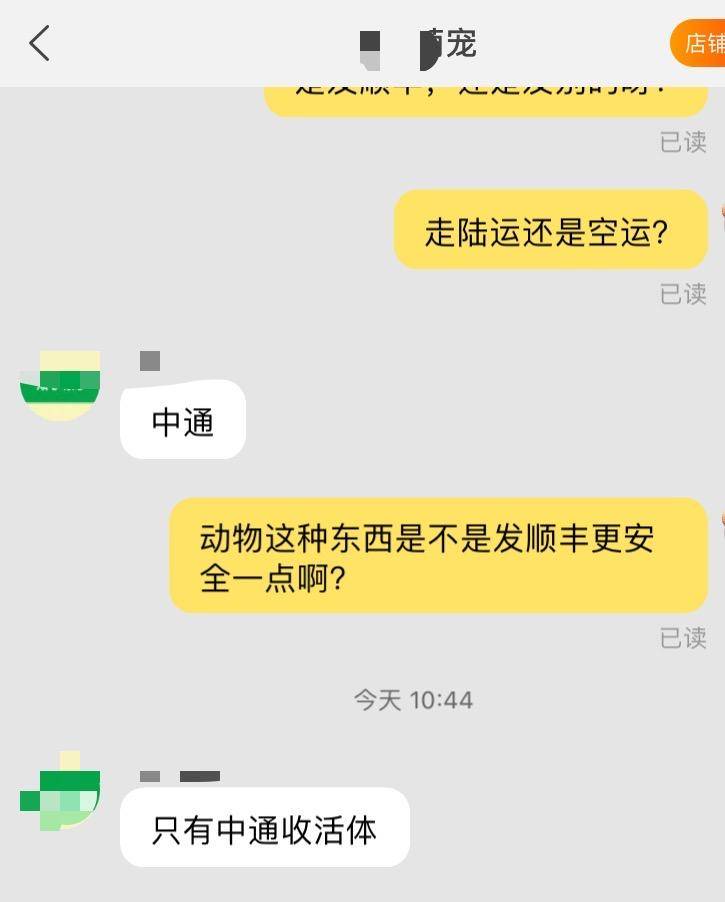Go back from the chat
The image size is (725, 902).
click(39, 44)
